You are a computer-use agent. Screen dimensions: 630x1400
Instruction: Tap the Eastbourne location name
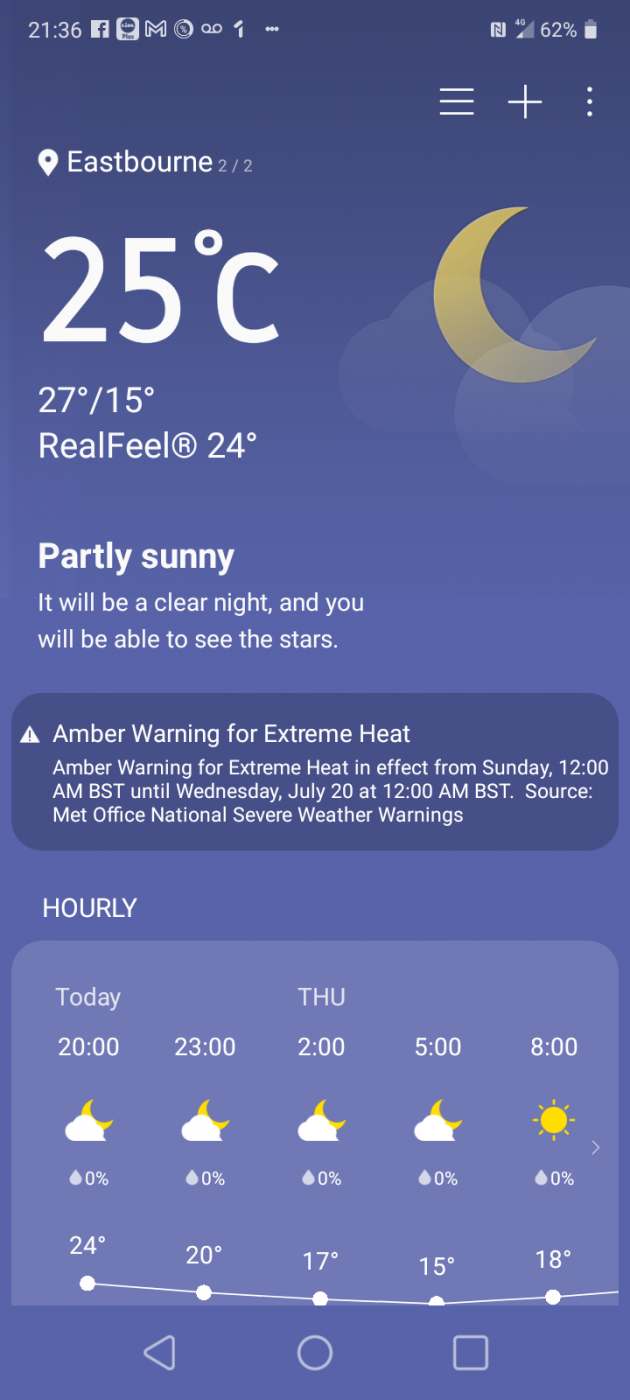pos(139,162)
